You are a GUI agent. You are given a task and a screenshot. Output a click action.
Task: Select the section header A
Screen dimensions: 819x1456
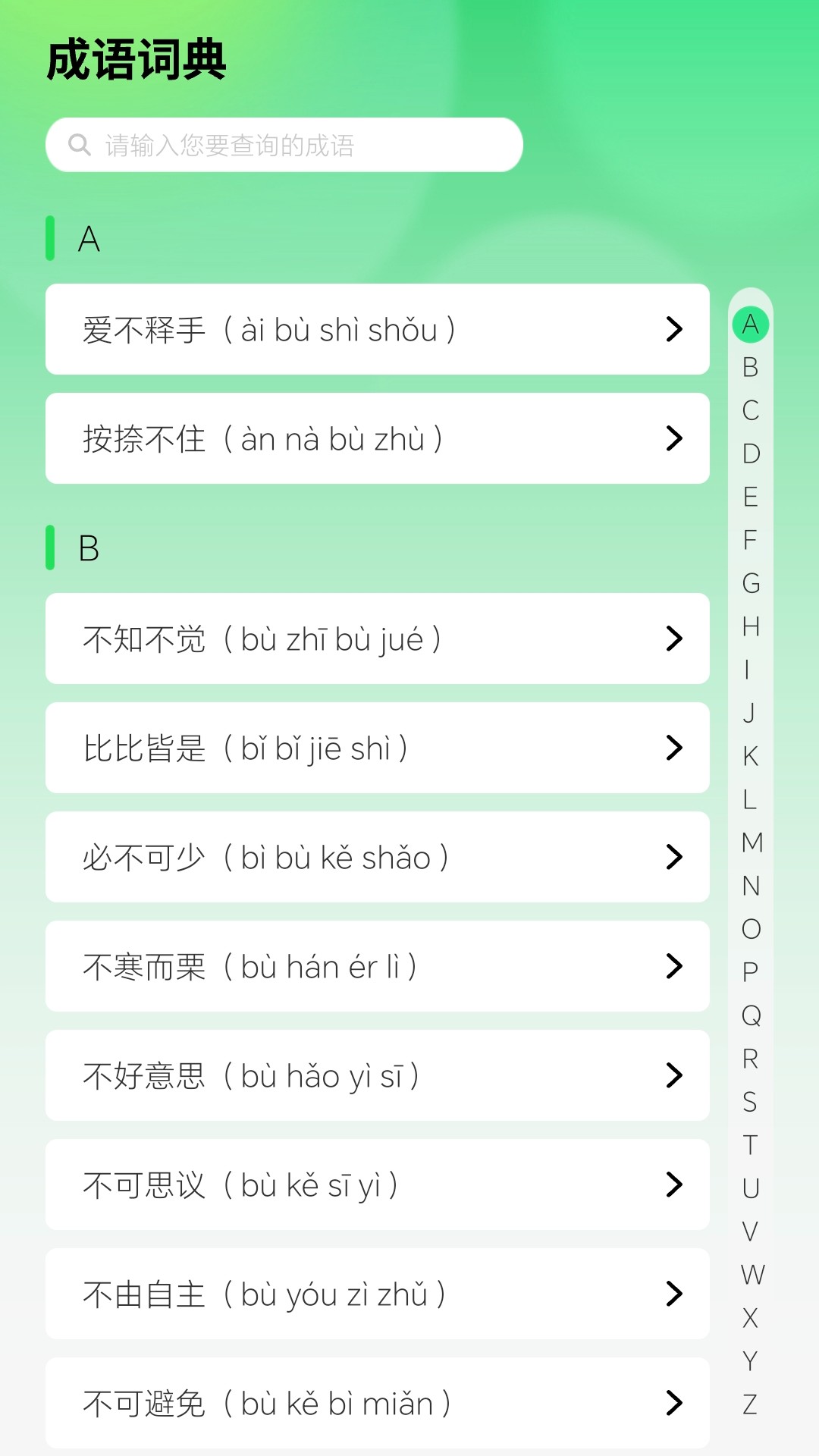pyautogui.click(x=88, y=240)
